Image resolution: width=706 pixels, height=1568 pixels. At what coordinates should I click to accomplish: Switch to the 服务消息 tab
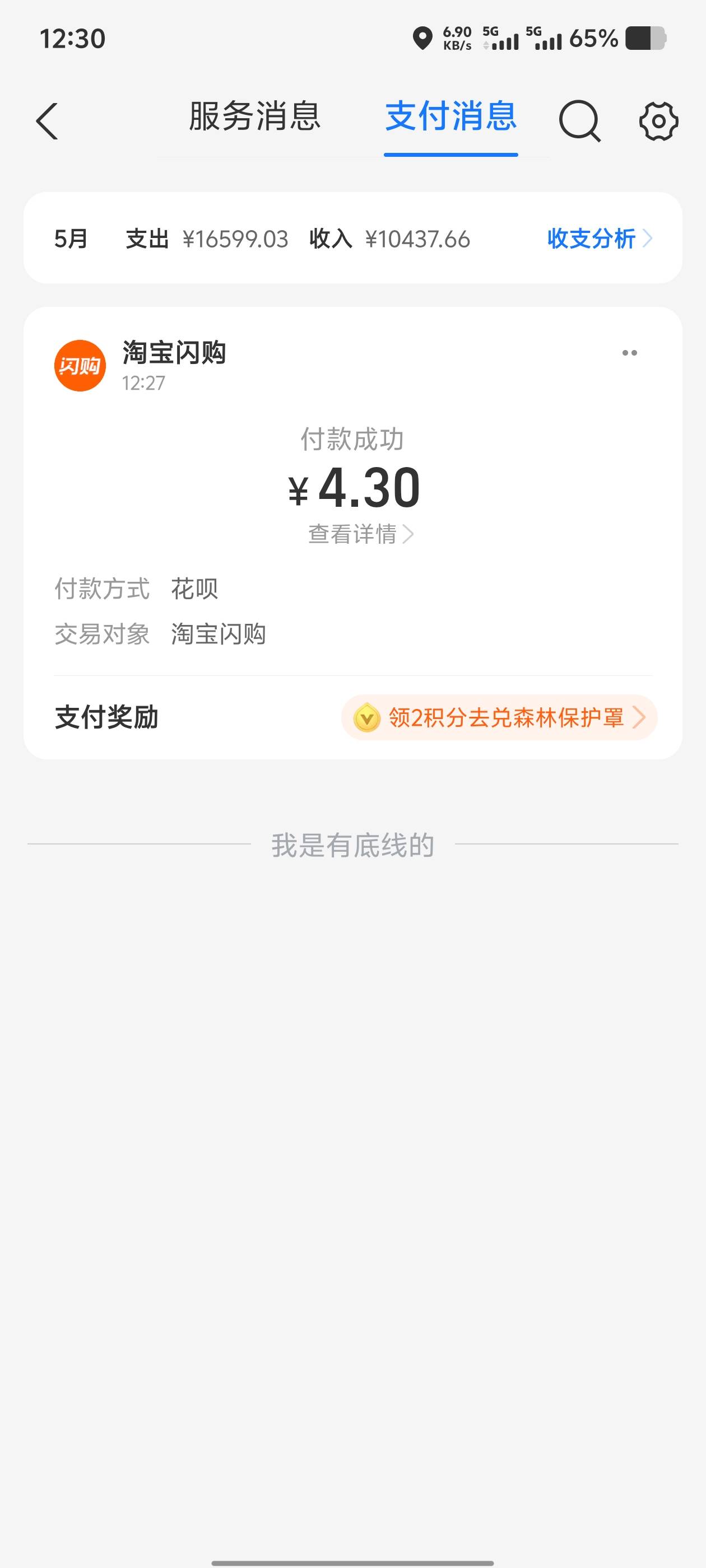pyautogui.click(x=254, y=116)
